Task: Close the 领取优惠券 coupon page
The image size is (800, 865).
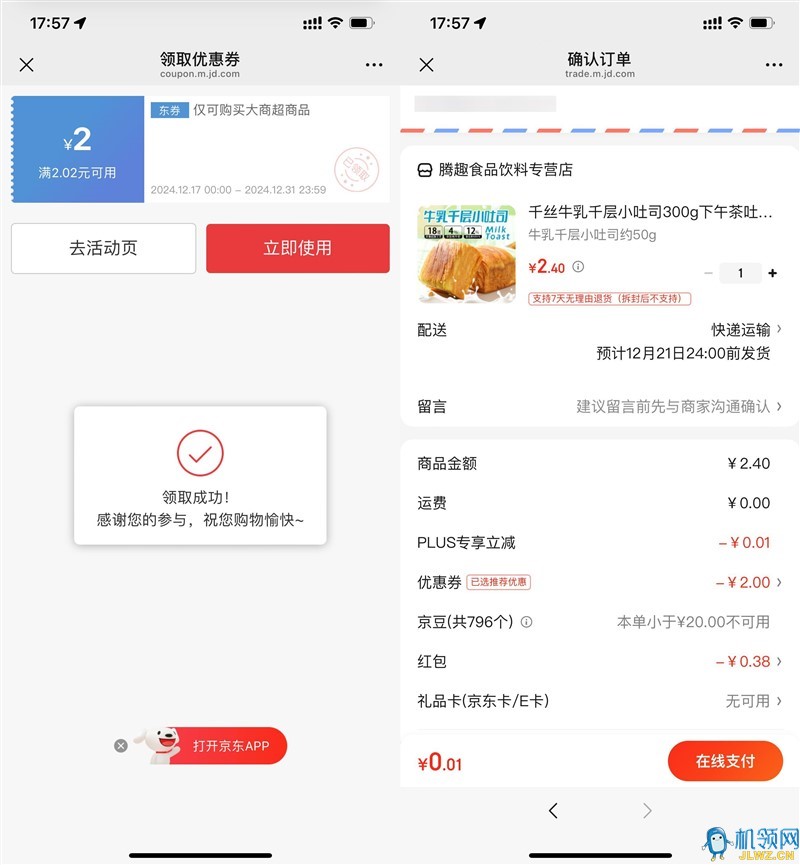Action: point(27,65)
